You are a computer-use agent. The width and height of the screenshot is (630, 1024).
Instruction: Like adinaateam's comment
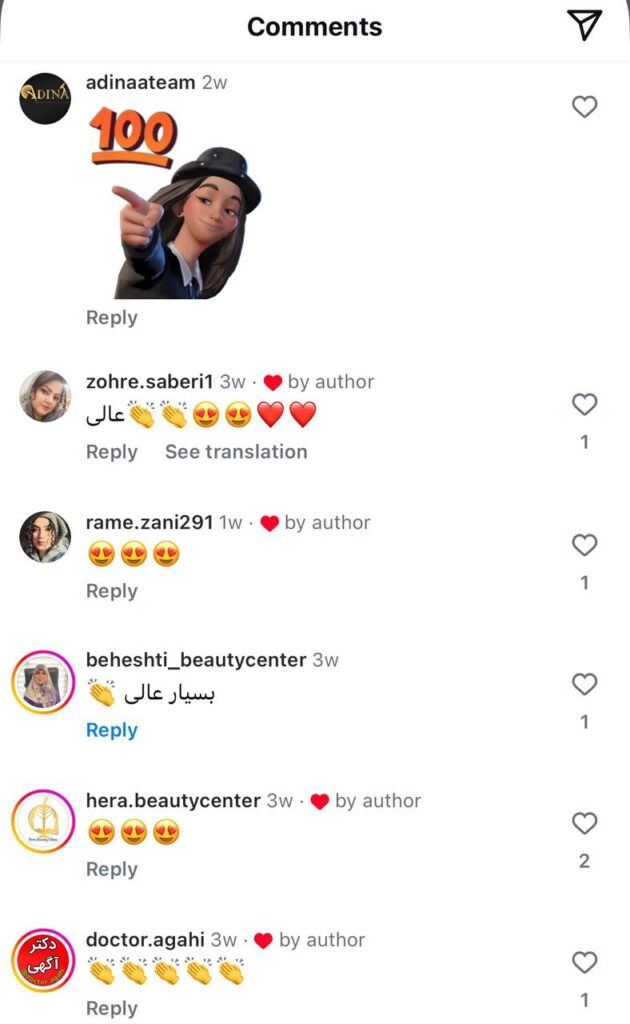(584, 106)
